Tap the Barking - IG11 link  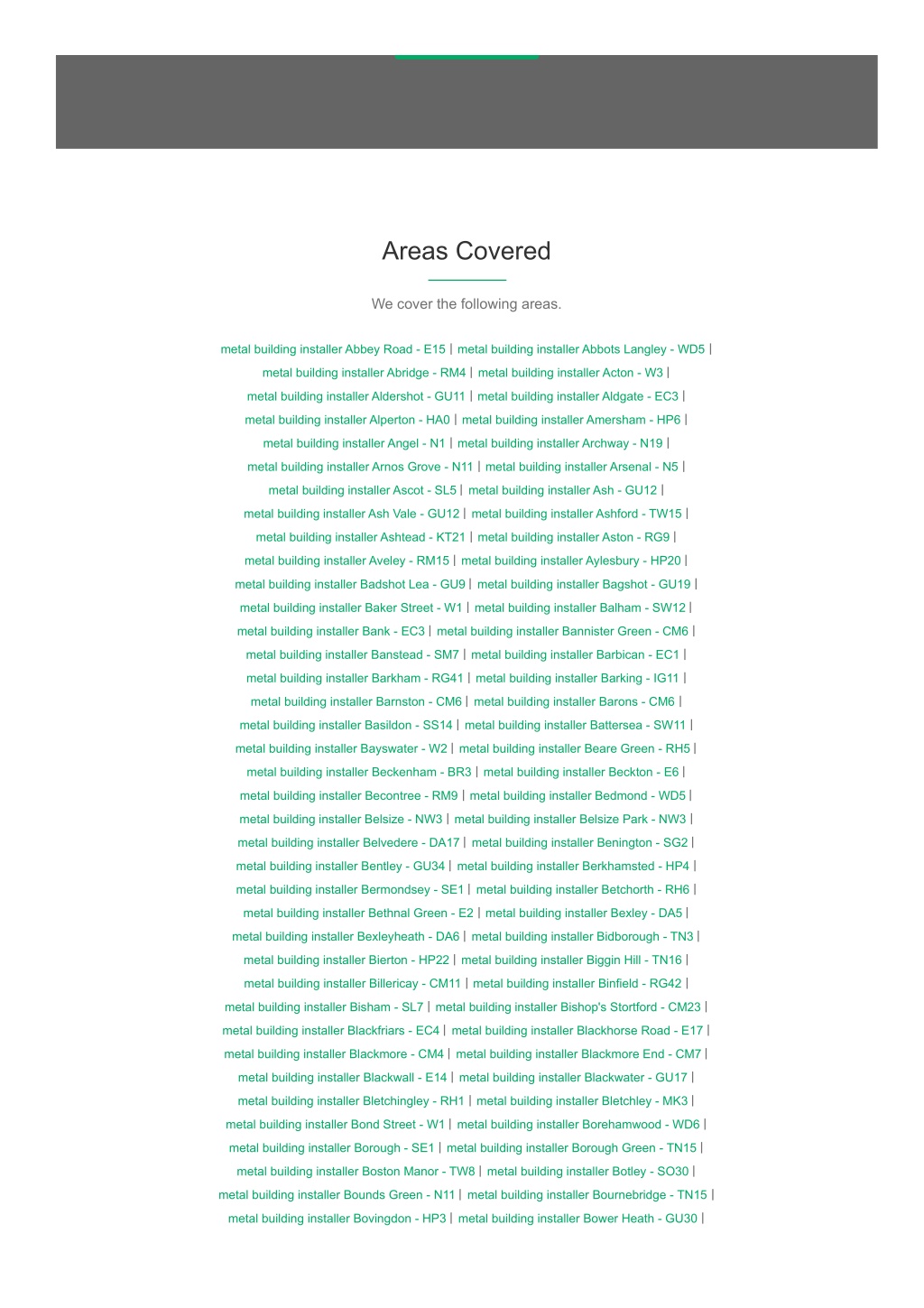pos(577,678)
